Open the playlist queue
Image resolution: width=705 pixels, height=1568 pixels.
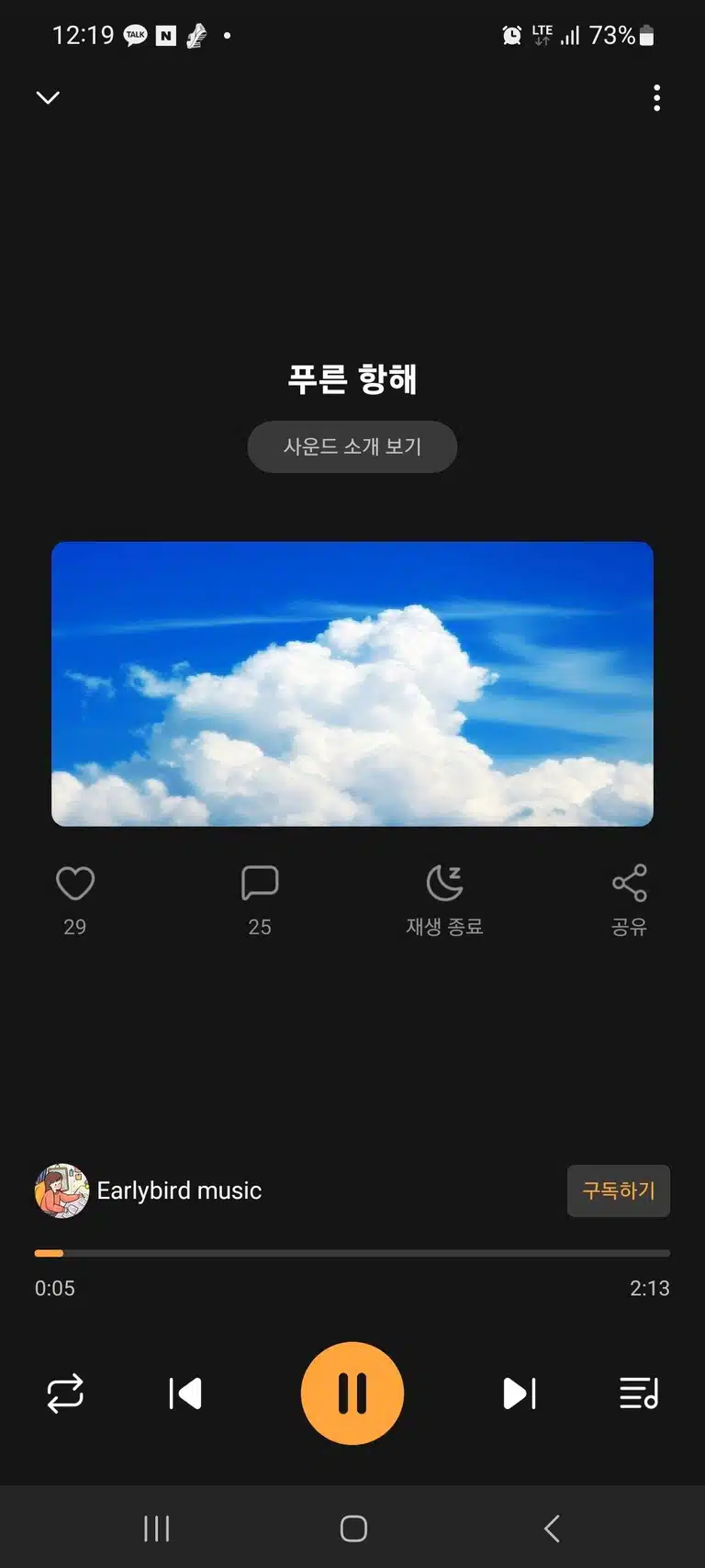640,1393
